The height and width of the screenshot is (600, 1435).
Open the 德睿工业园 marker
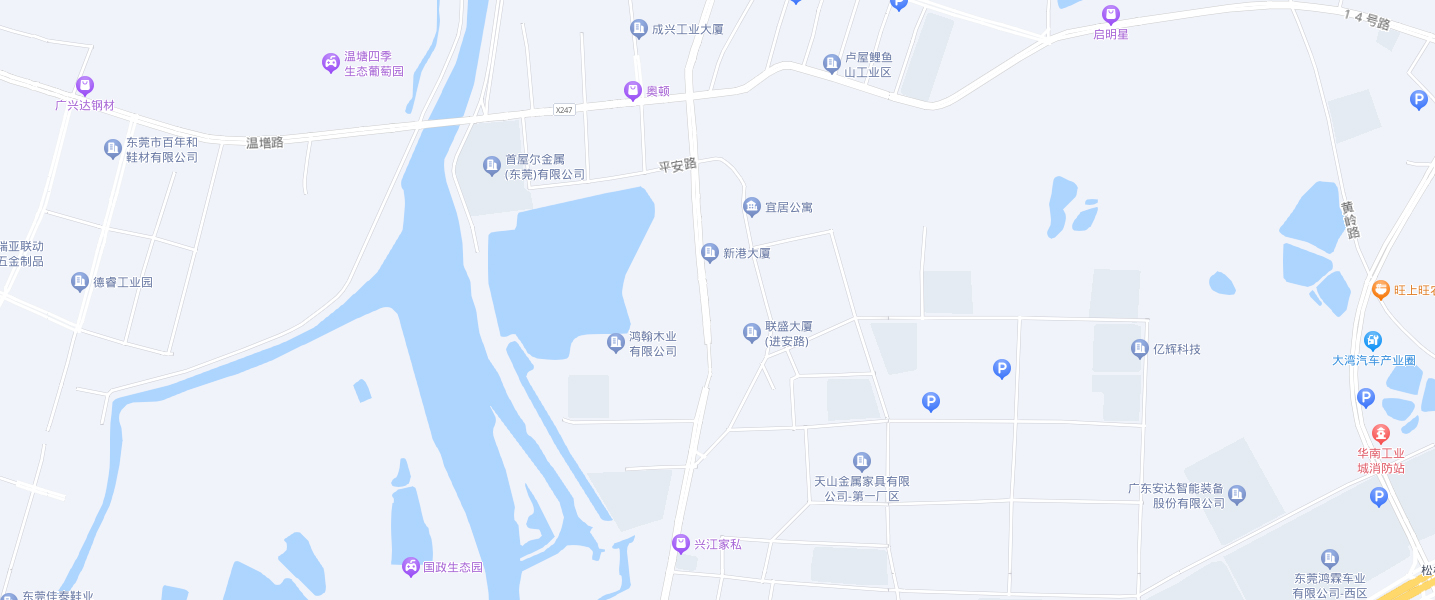tap(80, 282)
